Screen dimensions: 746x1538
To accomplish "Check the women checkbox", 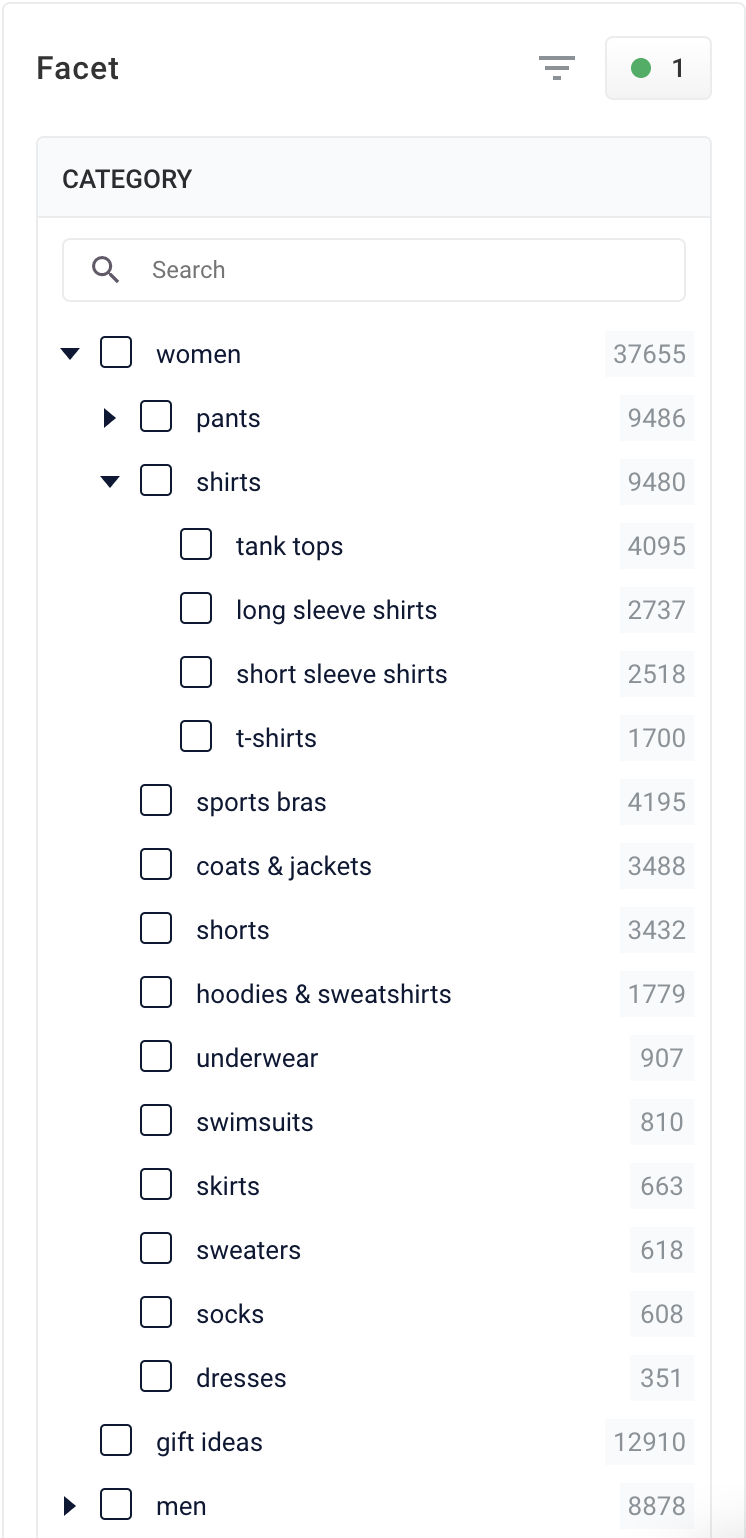I will (116, 353).
